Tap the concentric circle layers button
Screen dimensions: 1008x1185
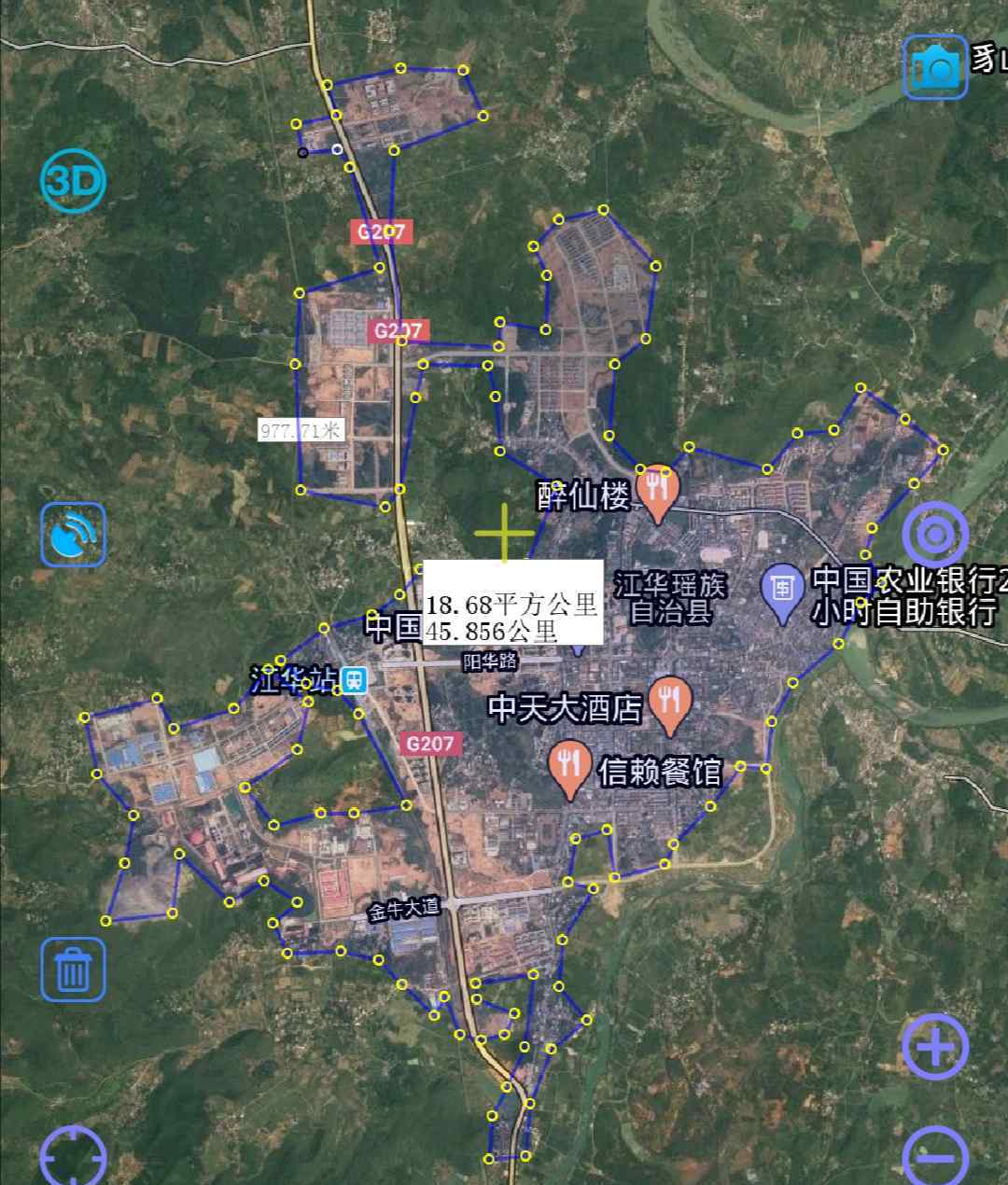click(935, 535)
